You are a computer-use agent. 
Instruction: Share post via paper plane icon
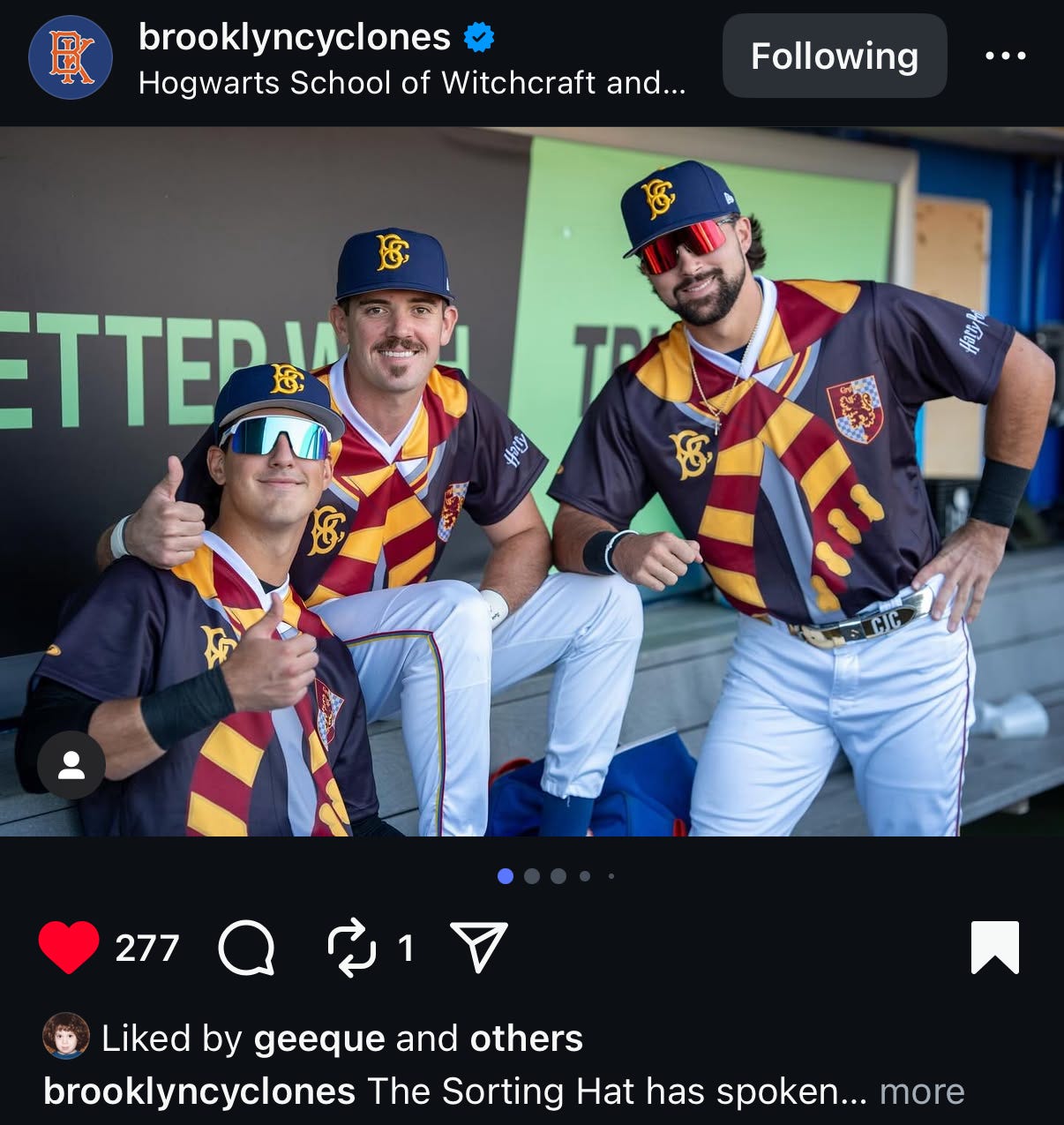coord(479,948)
